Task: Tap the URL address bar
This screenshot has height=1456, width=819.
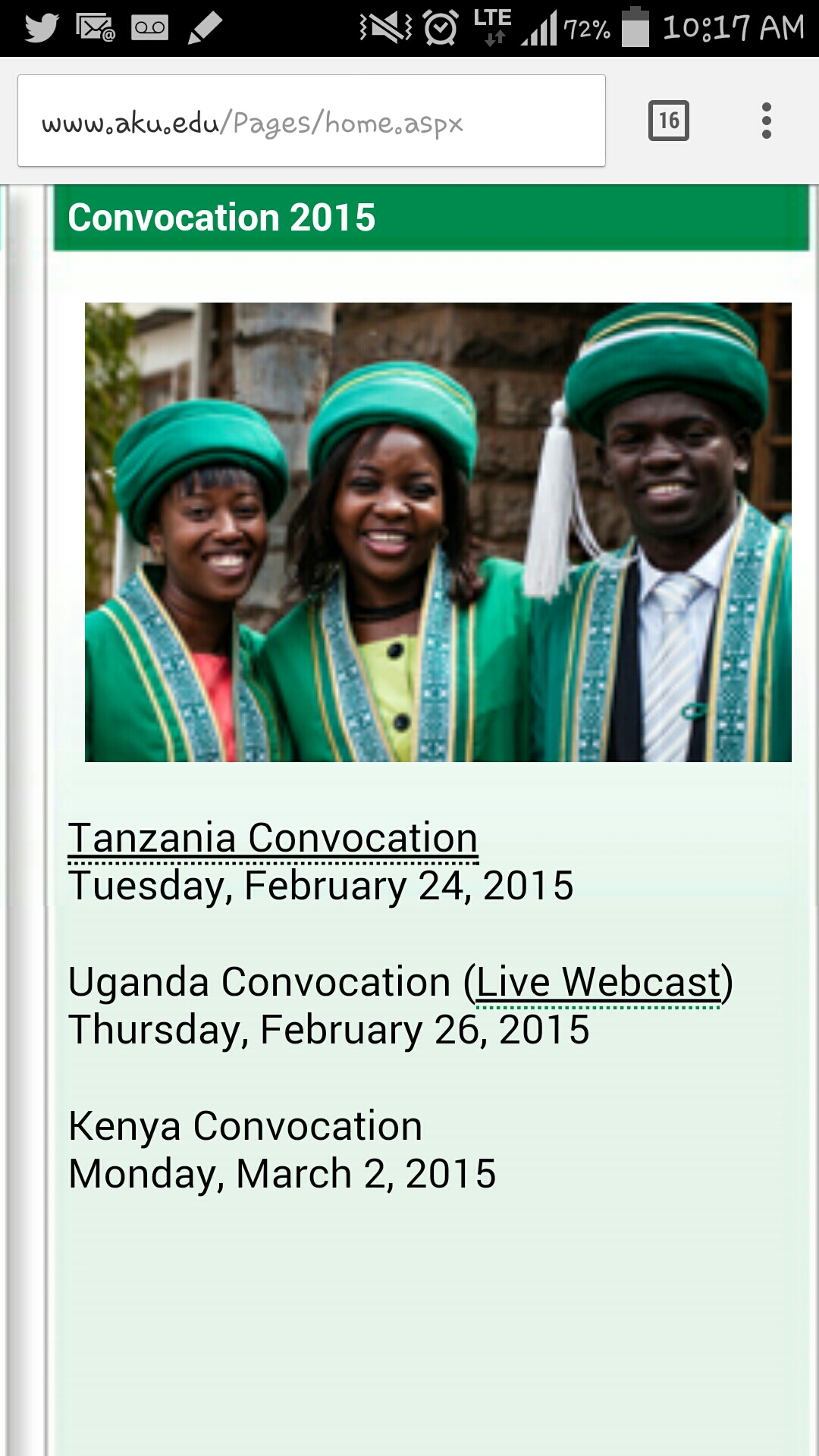Action: (311, 121)
